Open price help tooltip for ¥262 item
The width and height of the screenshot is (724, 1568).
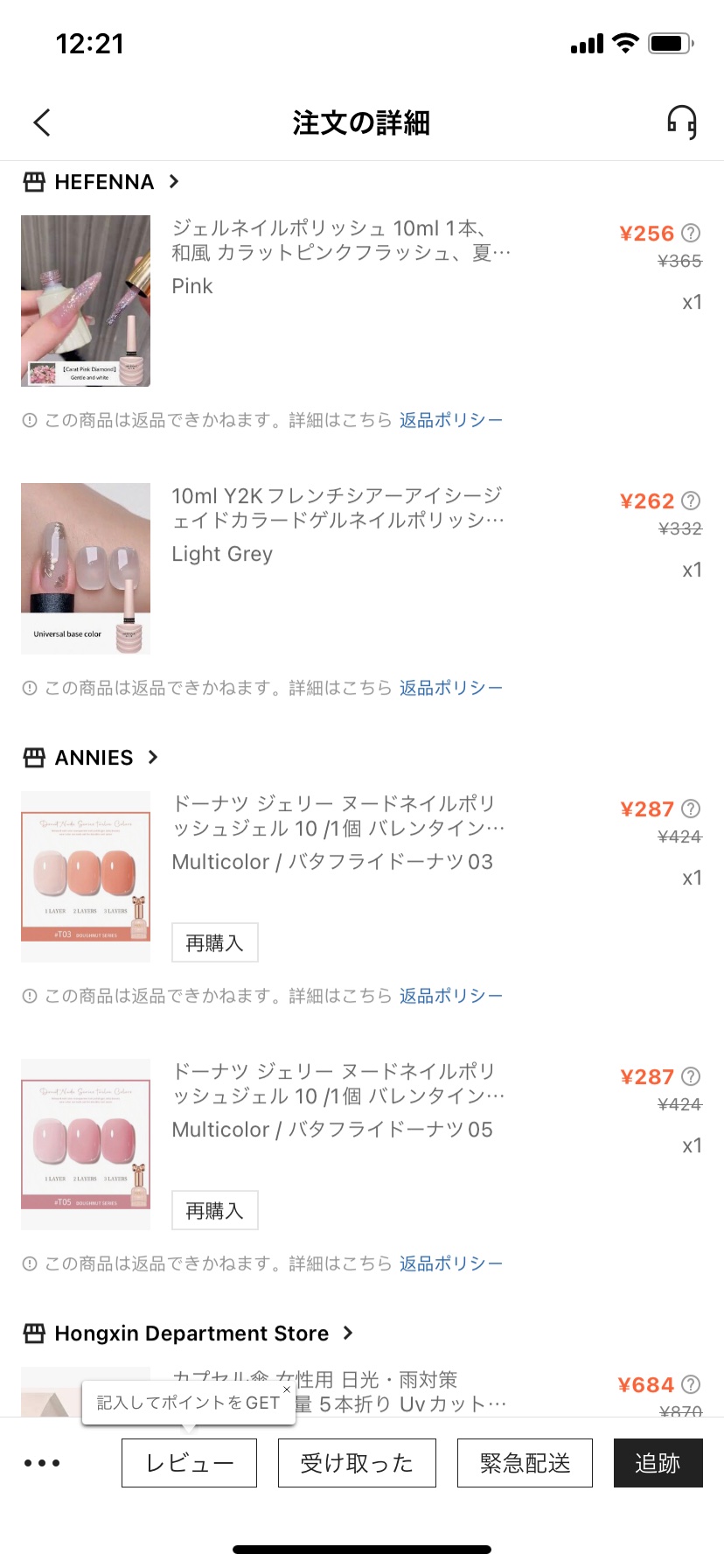tap(692, 500)
